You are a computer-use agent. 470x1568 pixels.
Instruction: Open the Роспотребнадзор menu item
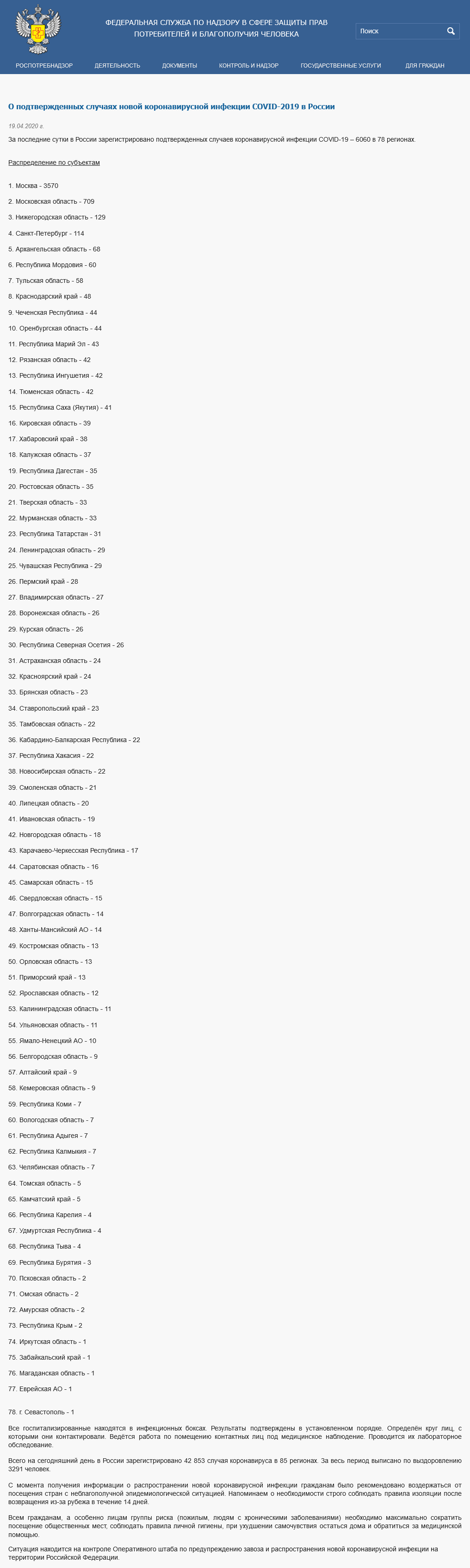pyautogui.click(x=44, y=66)
